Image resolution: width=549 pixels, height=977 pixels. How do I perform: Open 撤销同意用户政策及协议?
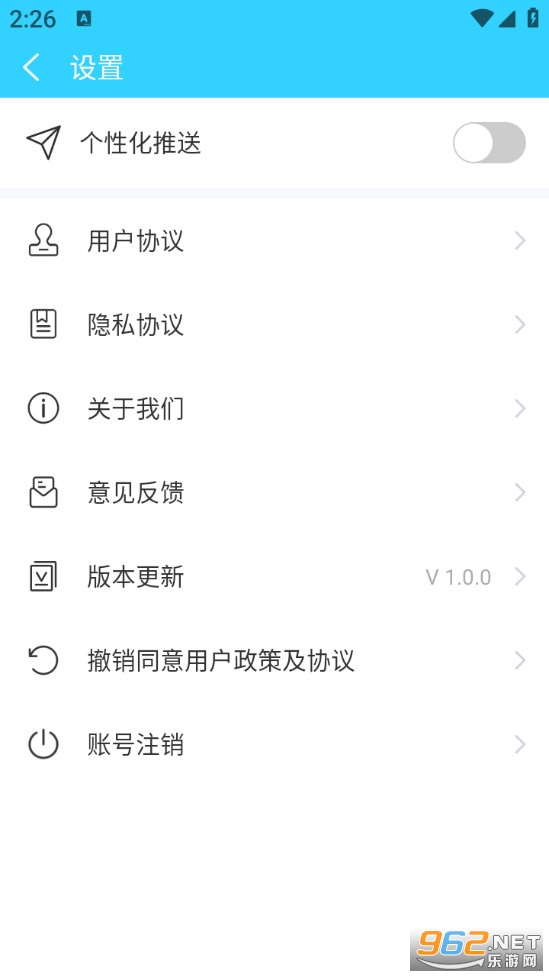click(x=274, y=660)
